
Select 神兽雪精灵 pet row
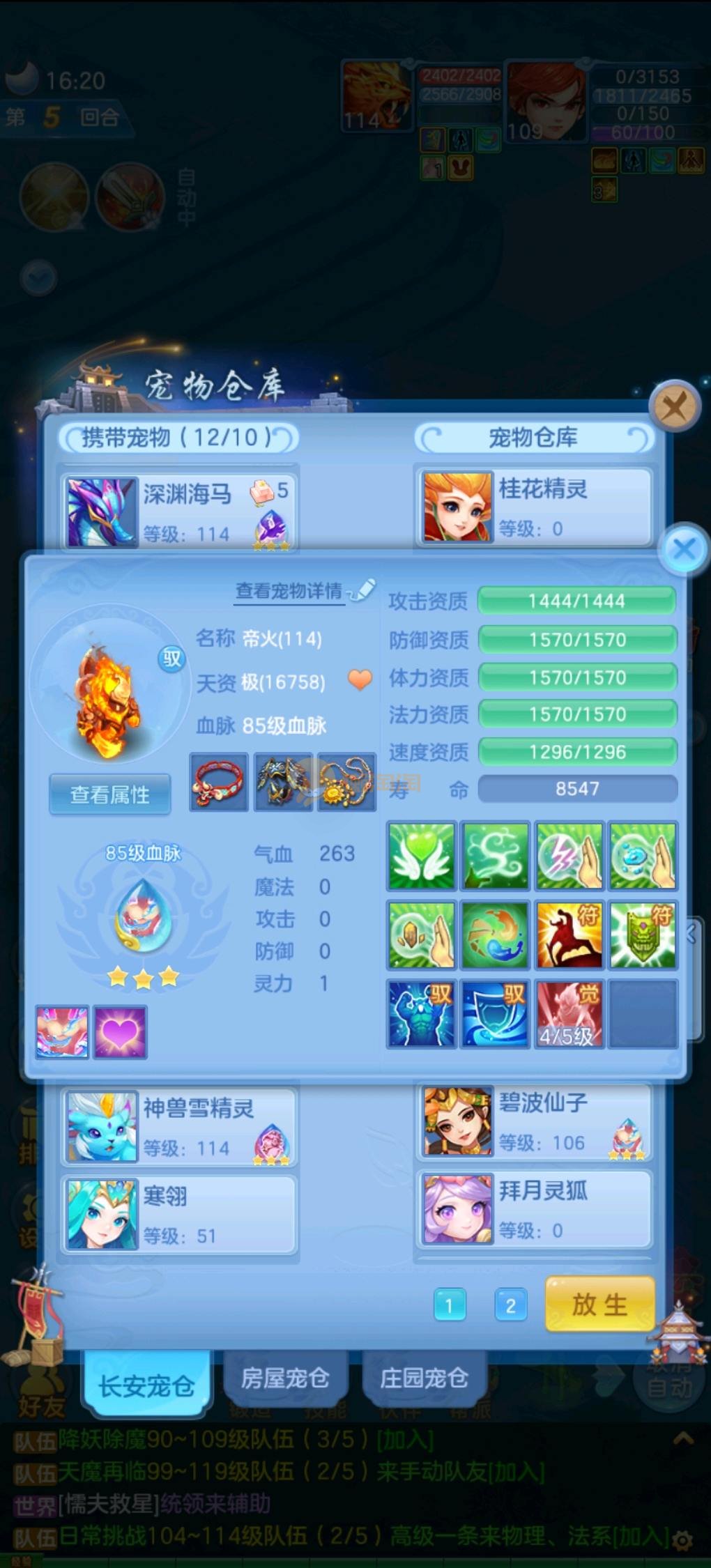point(179,1127)
